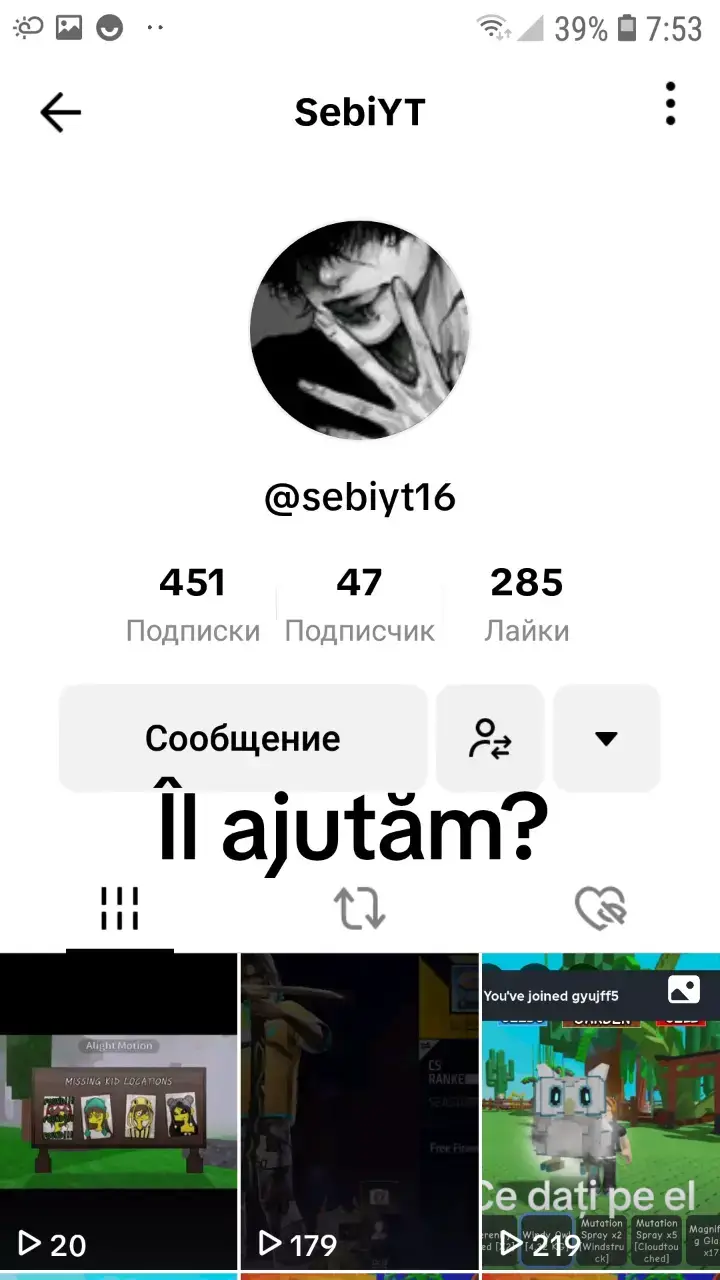Switch to the videos grid tab
Viewport: 720px width, 1280px height.
pos(120,909)
